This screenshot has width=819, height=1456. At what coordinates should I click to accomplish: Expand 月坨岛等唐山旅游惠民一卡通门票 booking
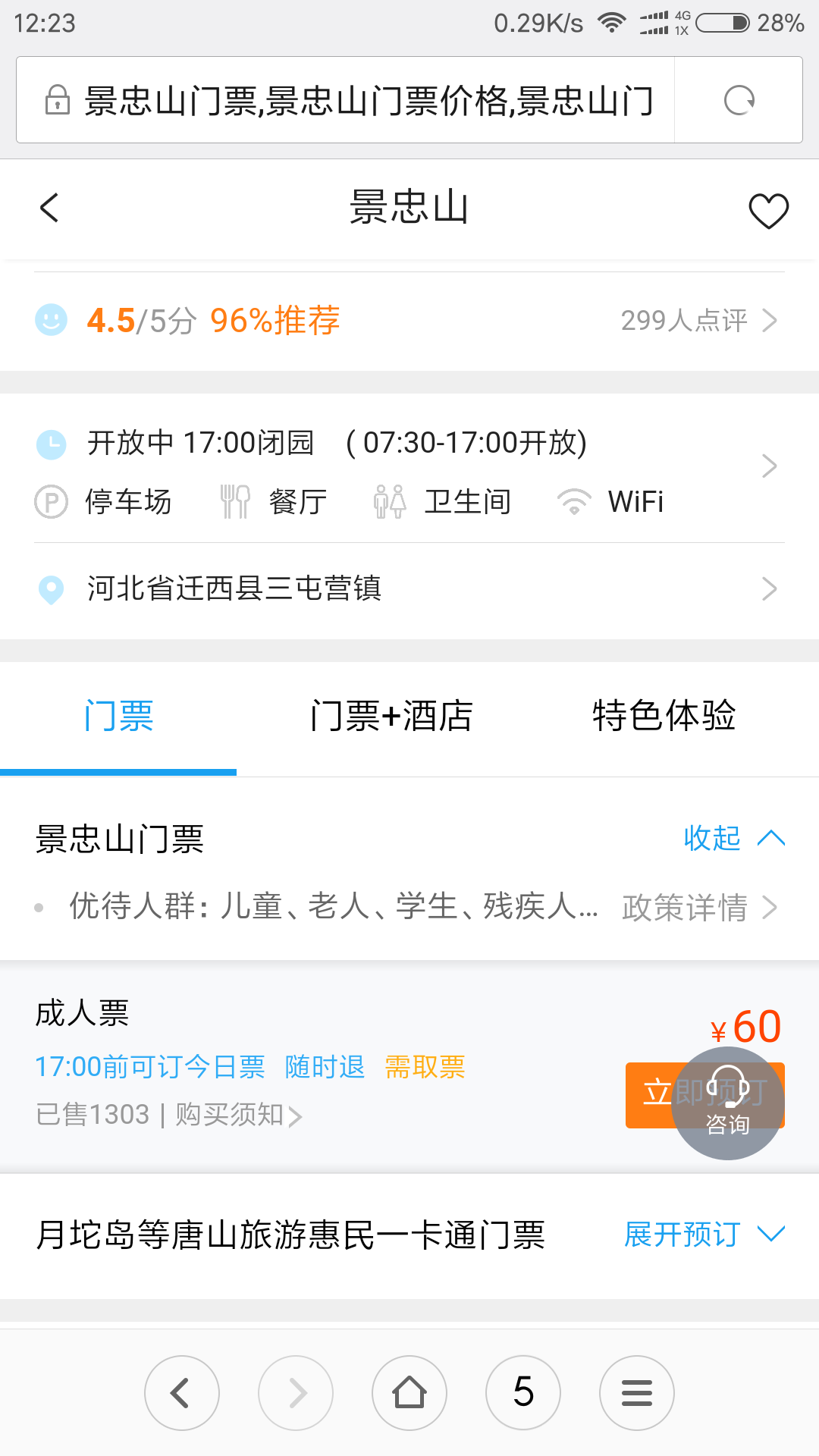coord(704,1235)
